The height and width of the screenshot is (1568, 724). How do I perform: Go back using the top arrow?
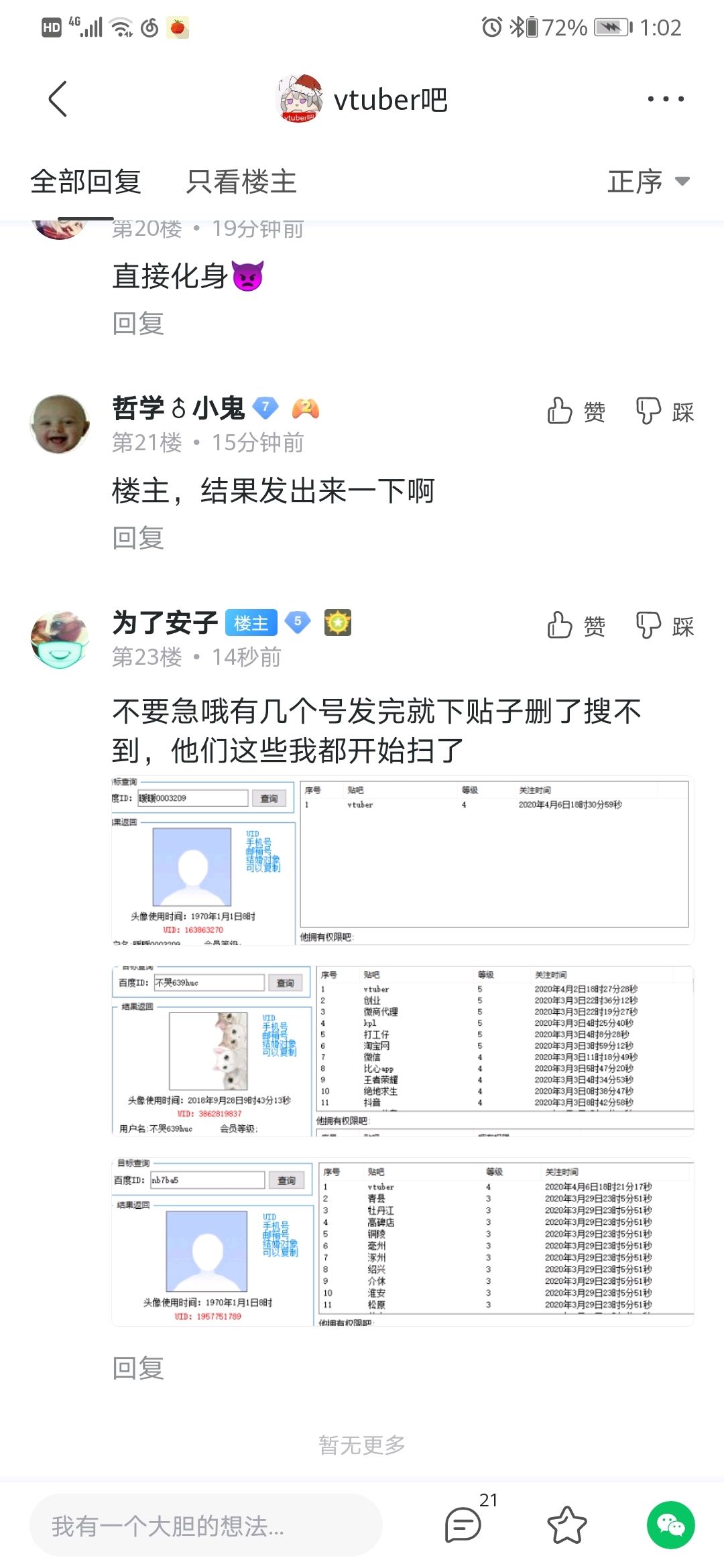click(x=58, y=99)
